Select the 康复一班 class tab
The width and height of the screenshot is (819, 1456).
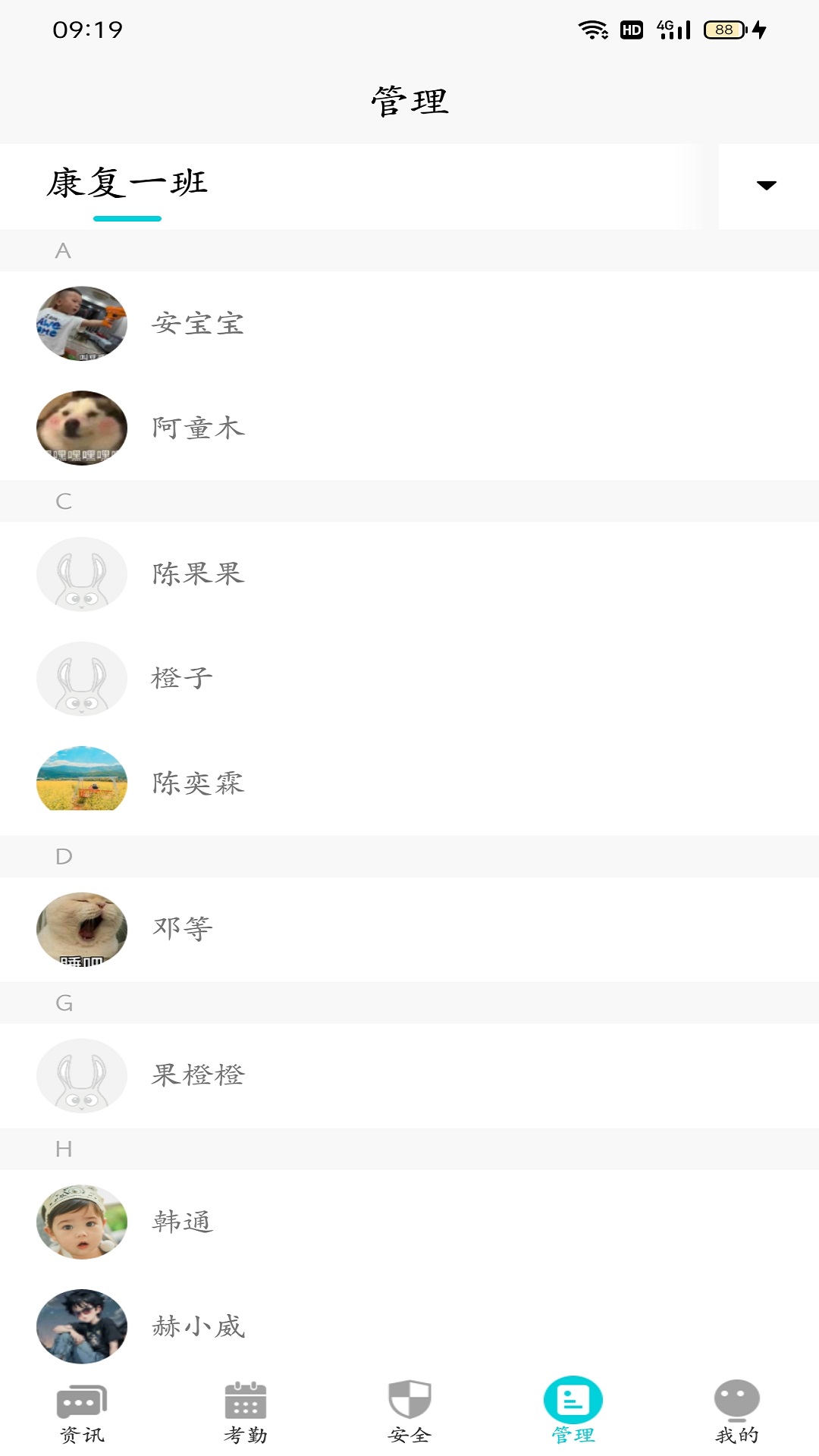(x=127, y=184)
